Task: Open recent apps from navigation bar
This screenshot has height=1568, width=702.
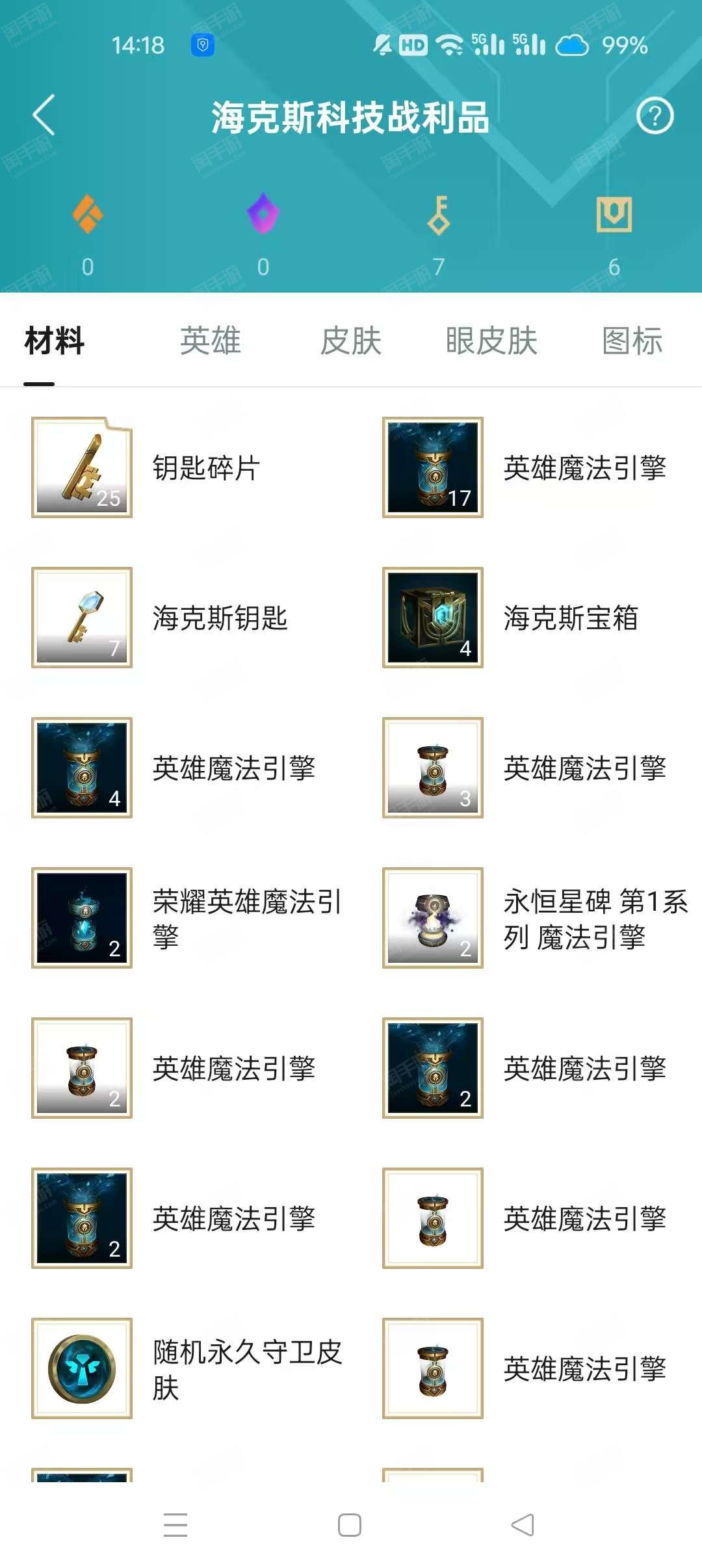Action: 175,1525
